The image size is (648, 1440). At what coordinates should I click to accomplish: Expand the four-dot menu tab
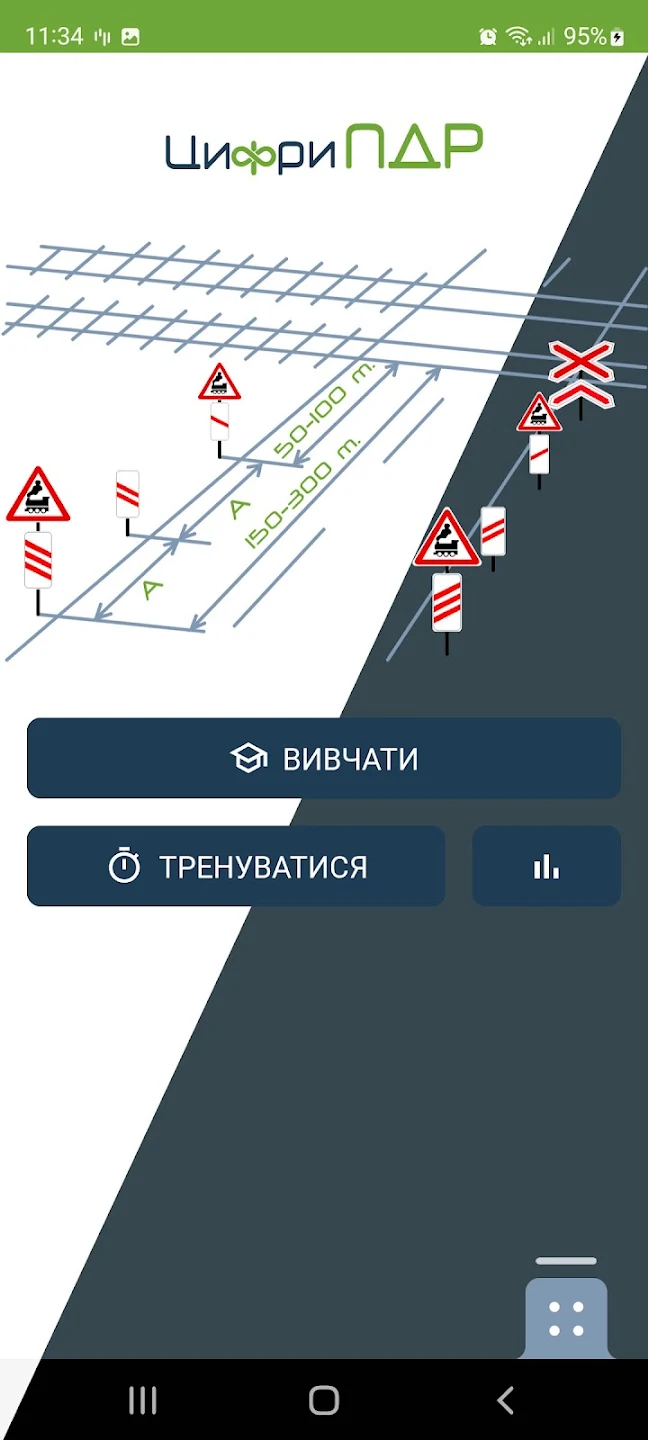point(566,1317)
